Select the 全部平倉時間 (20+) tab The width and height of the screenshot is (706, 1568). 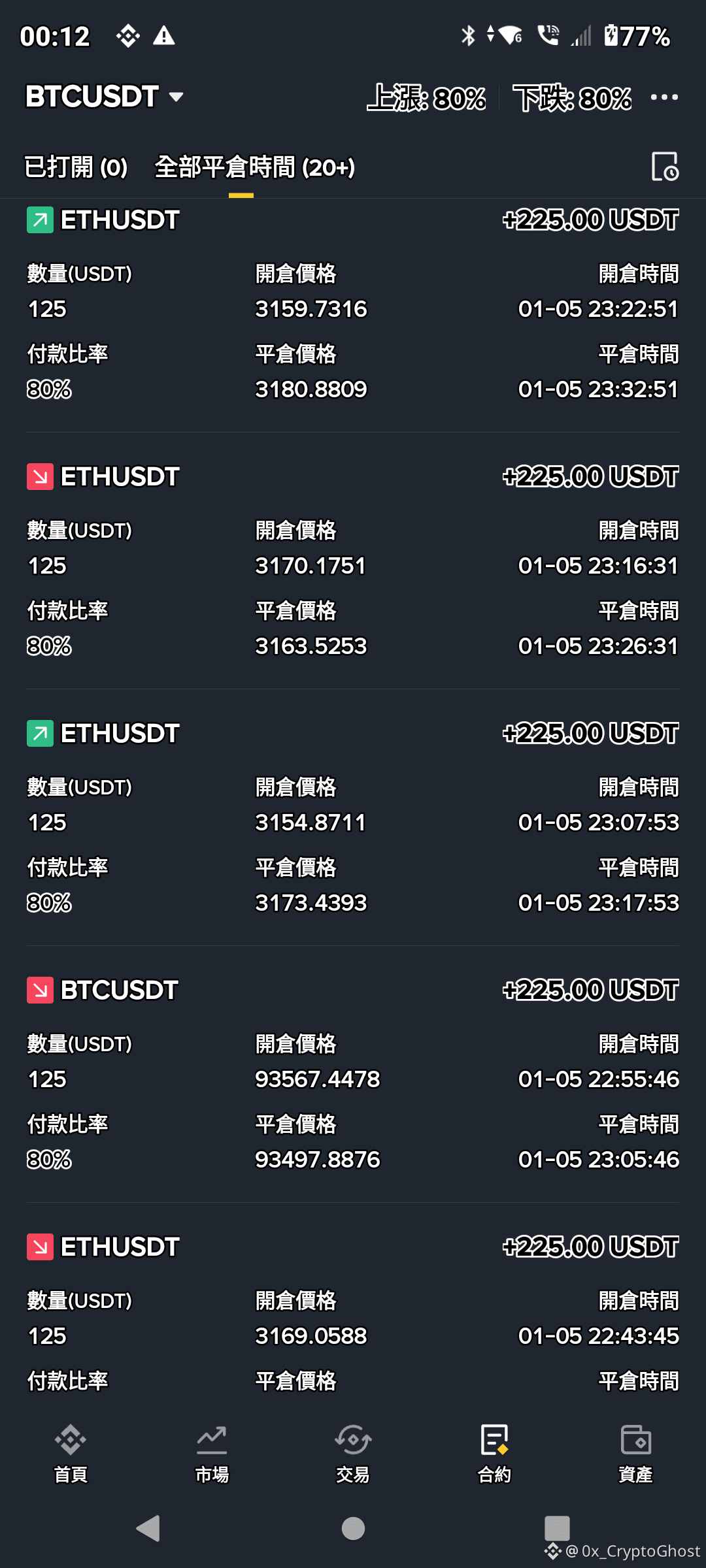point(254,167)
